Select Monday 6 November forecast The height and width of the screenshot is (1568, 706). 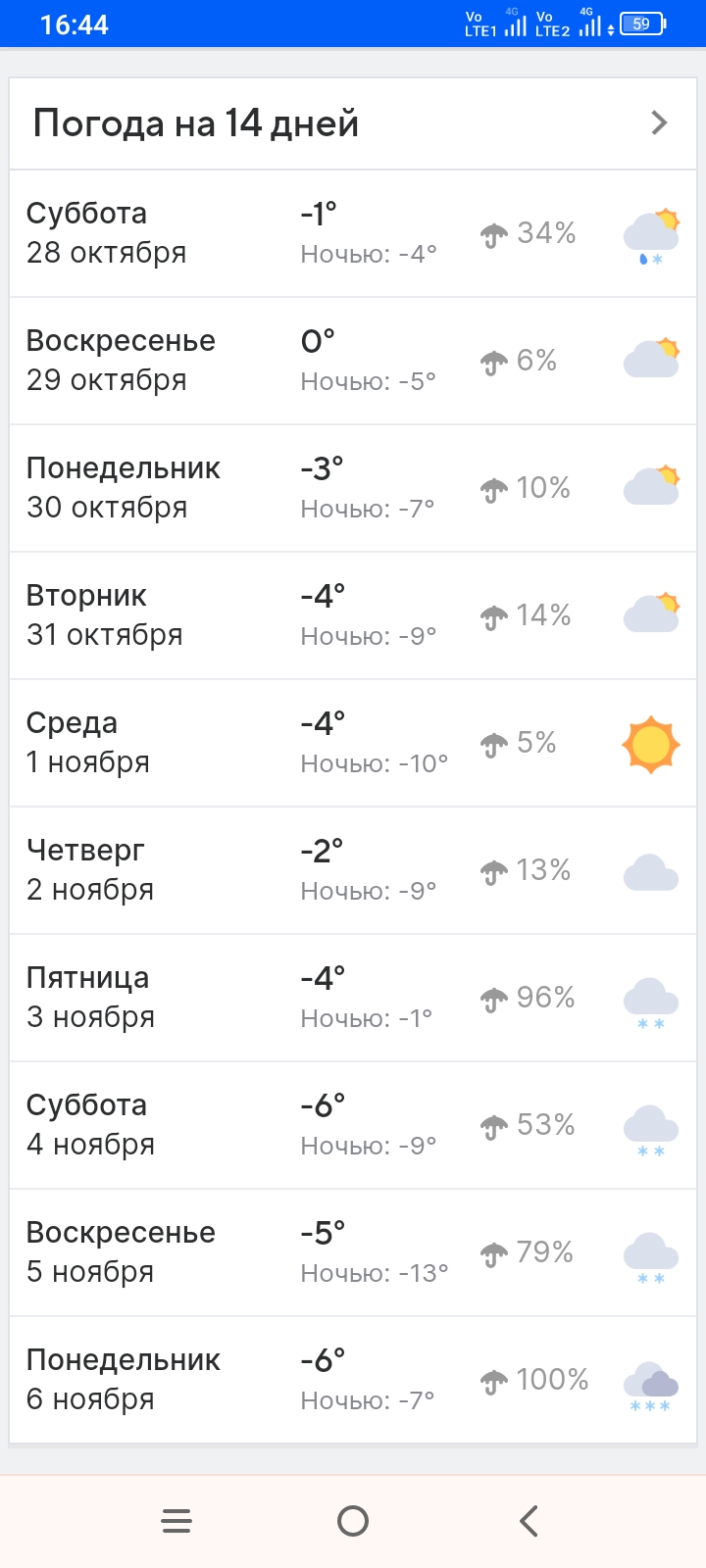click(x=353, y=1380)
